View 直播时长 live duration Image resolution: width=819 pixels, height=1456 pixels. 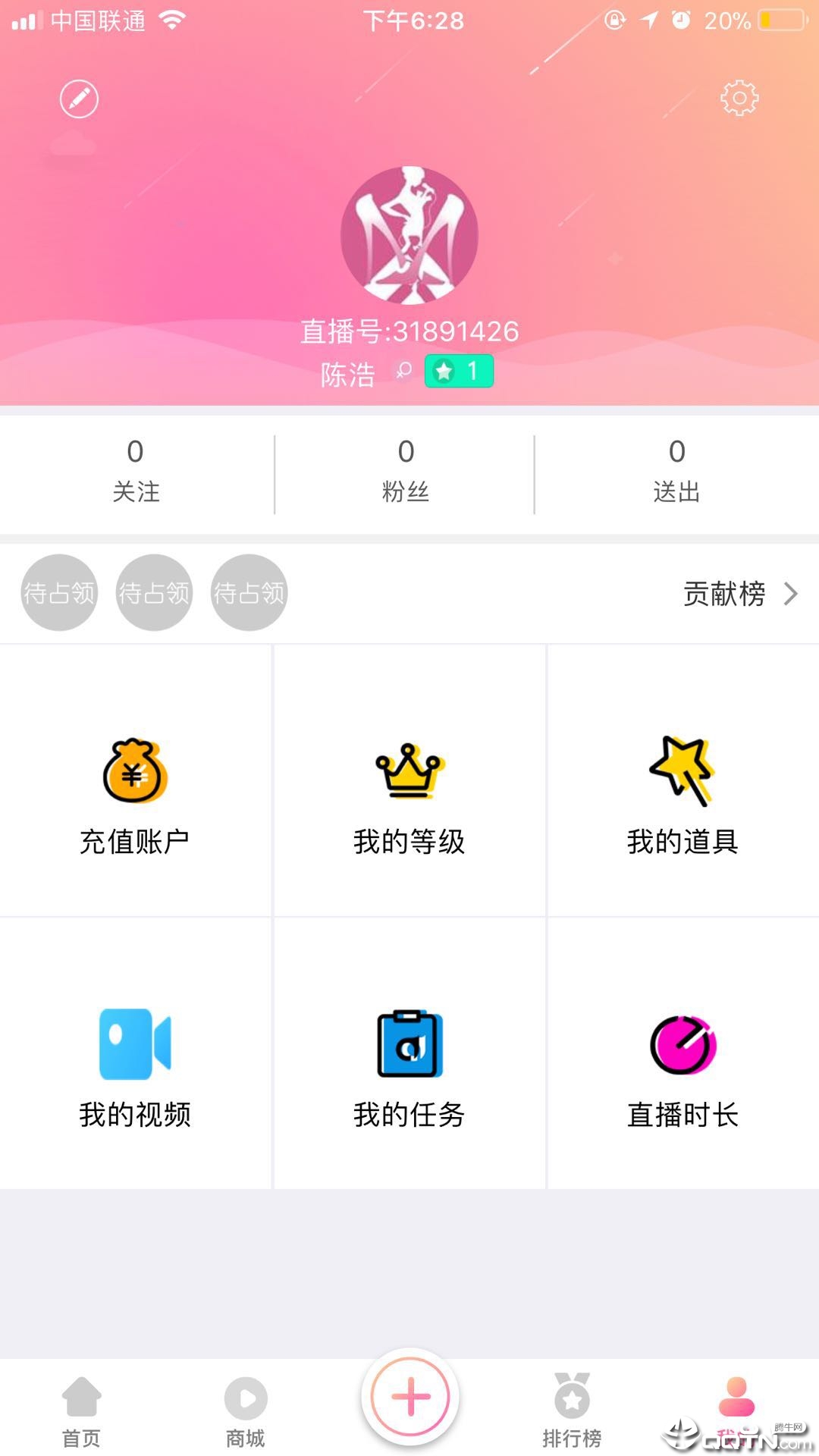click(x=682, y=1065)
